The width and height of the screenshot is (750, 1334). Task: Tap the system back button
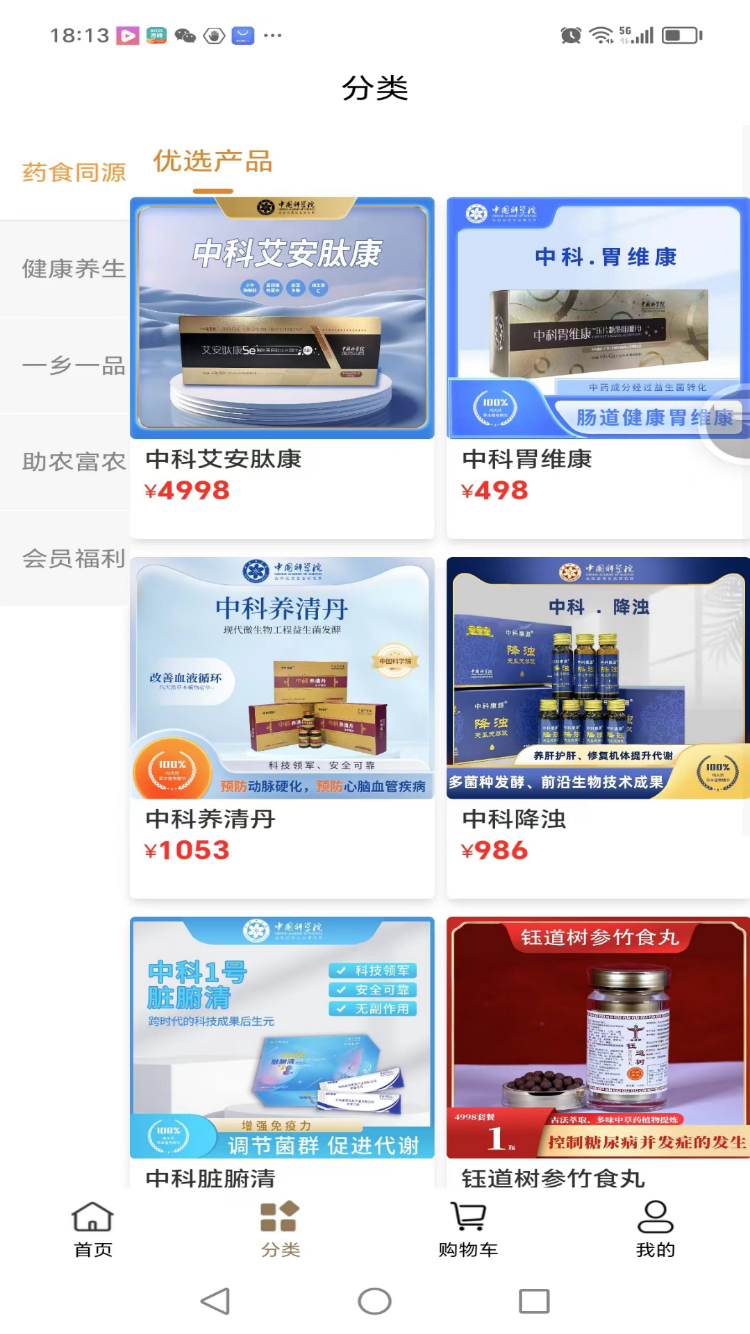215,1301
